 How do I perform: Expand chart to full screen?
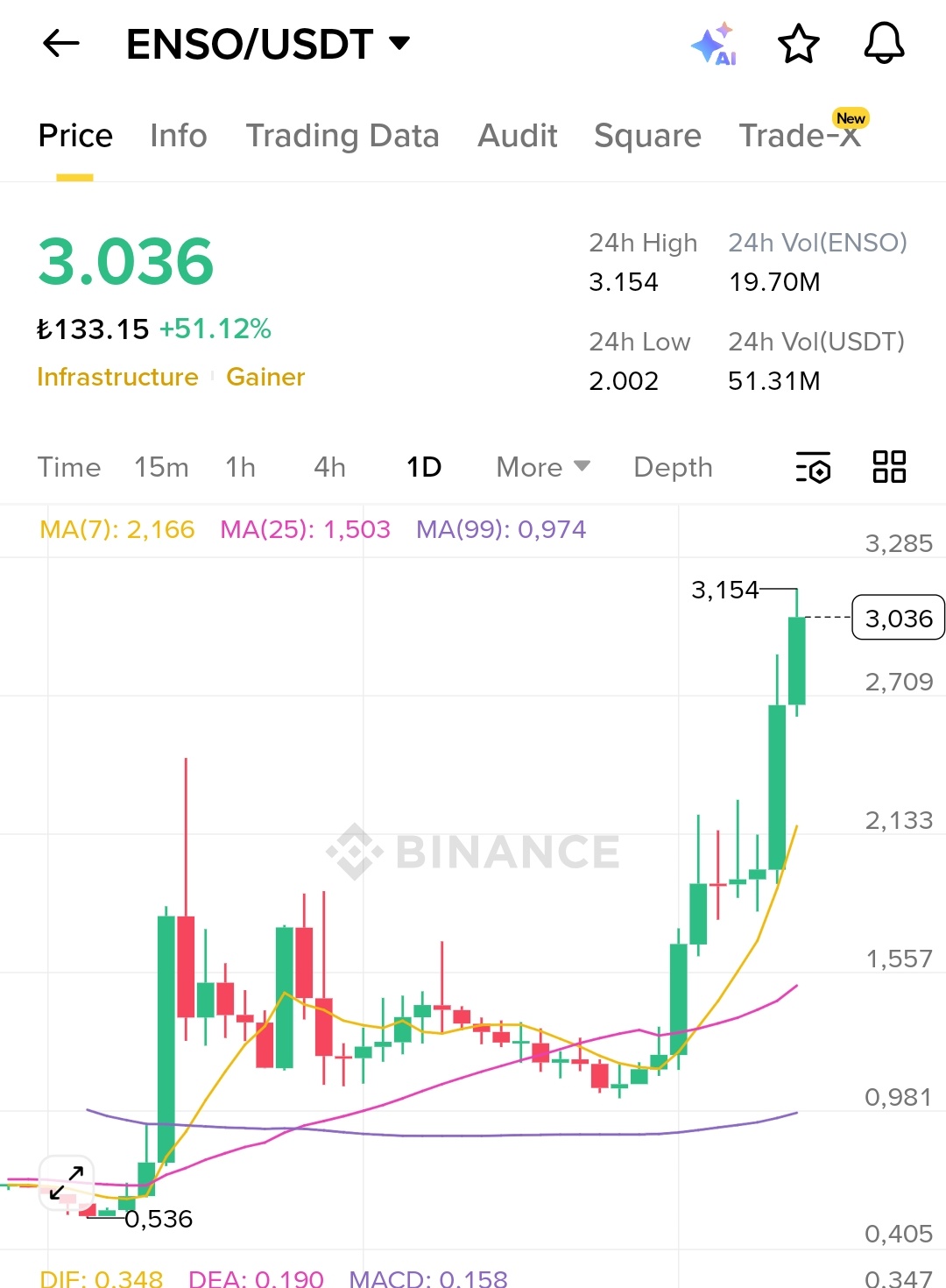click(67, 1183)
